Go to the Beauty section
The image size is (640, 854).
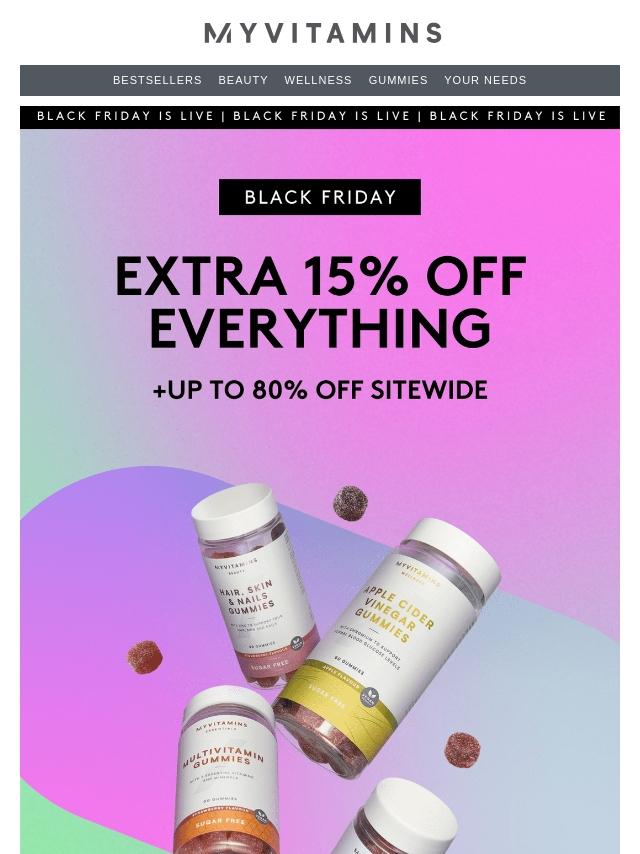click(x=243, y=80)
